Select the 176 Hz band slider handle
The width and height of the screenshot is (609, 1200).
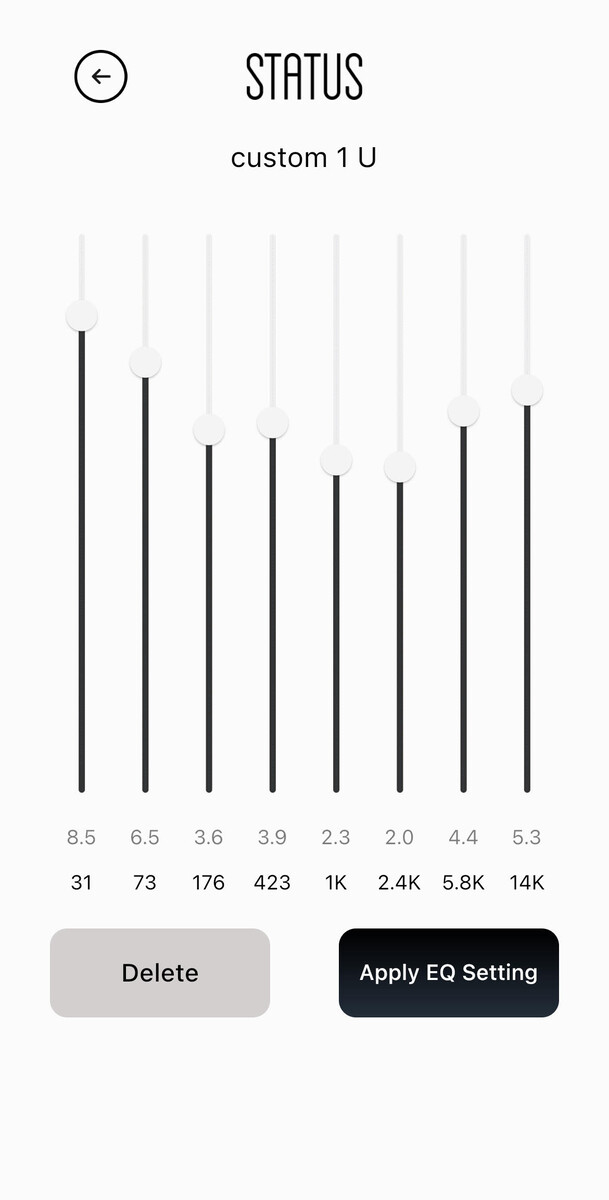209,430
